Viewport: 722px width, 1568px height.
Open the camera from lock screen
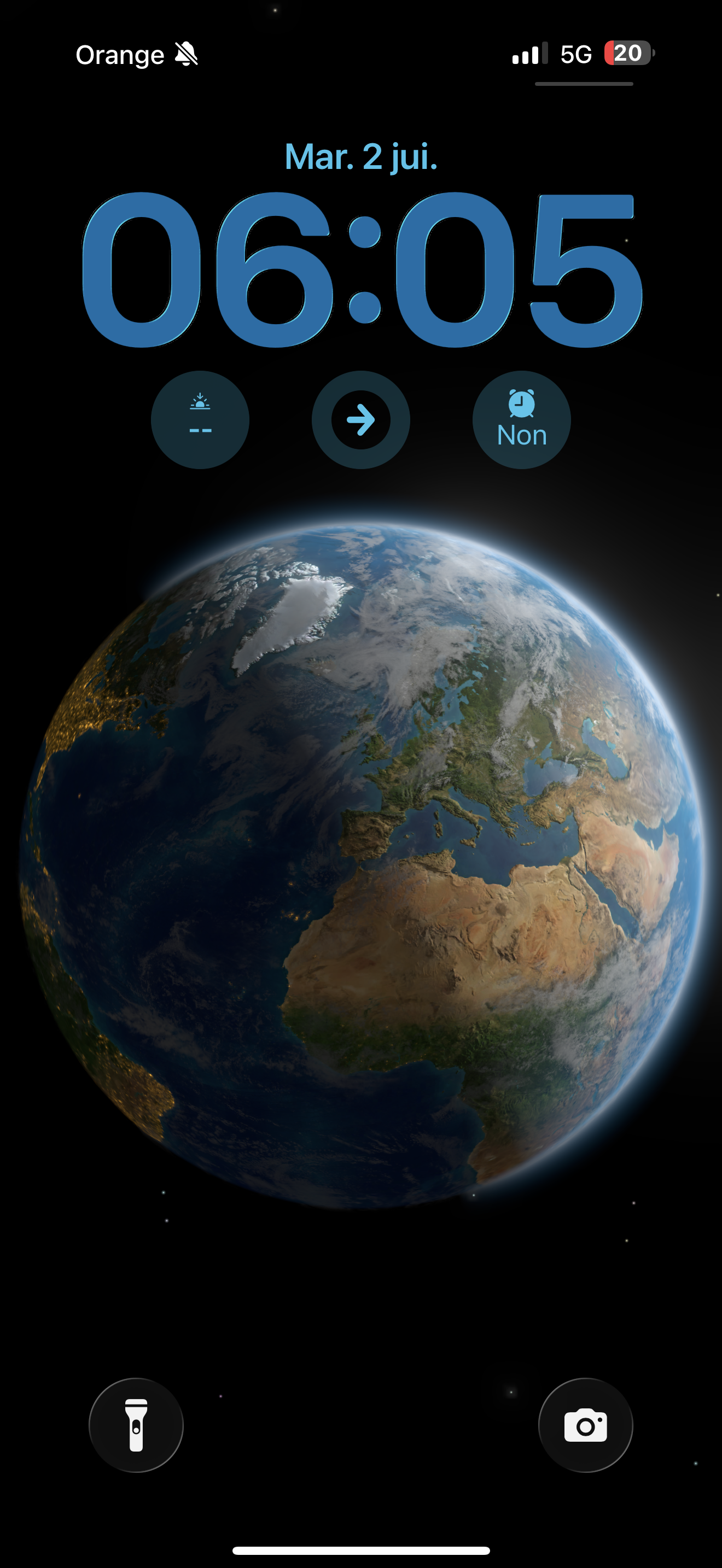[586, 1425]
